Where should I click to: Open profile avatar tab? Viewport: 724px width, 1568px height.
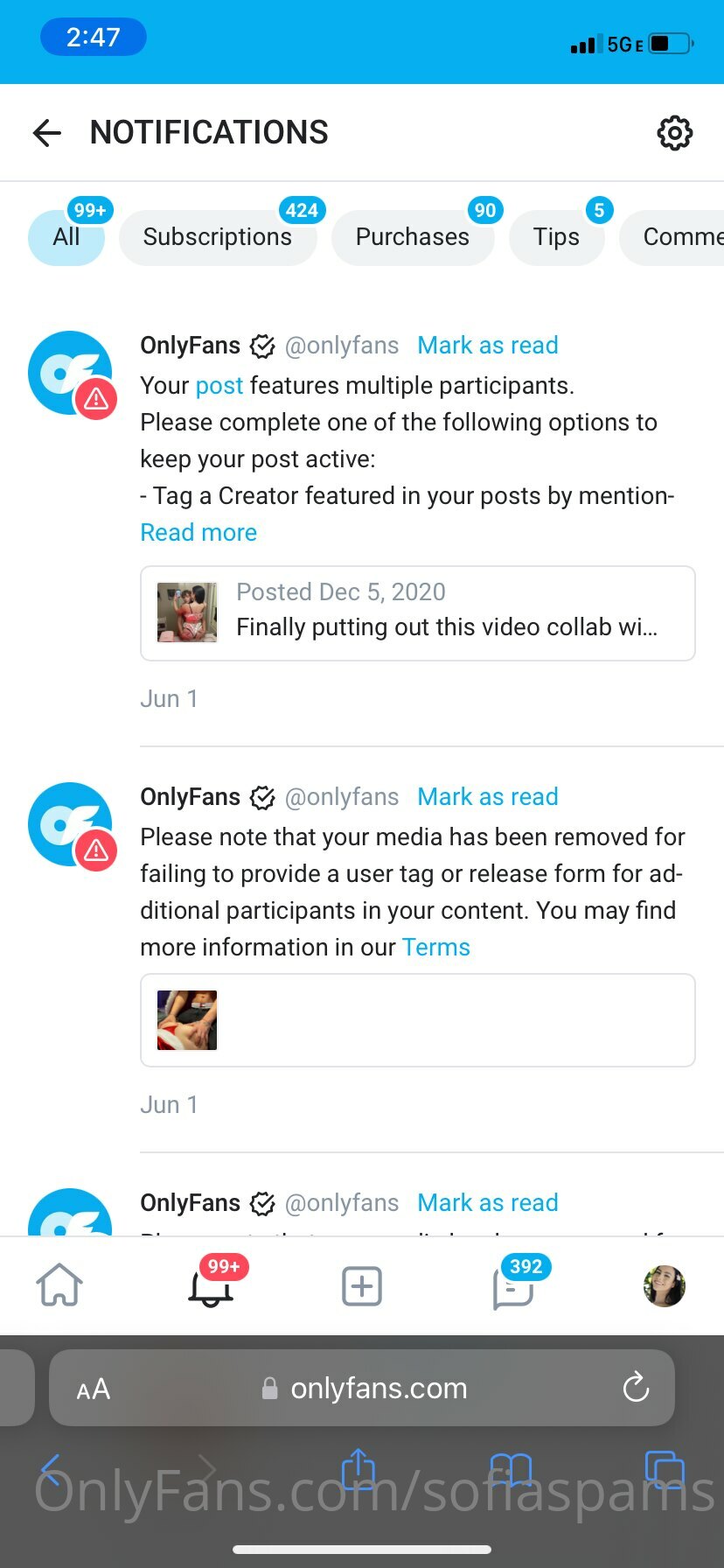664,1286
